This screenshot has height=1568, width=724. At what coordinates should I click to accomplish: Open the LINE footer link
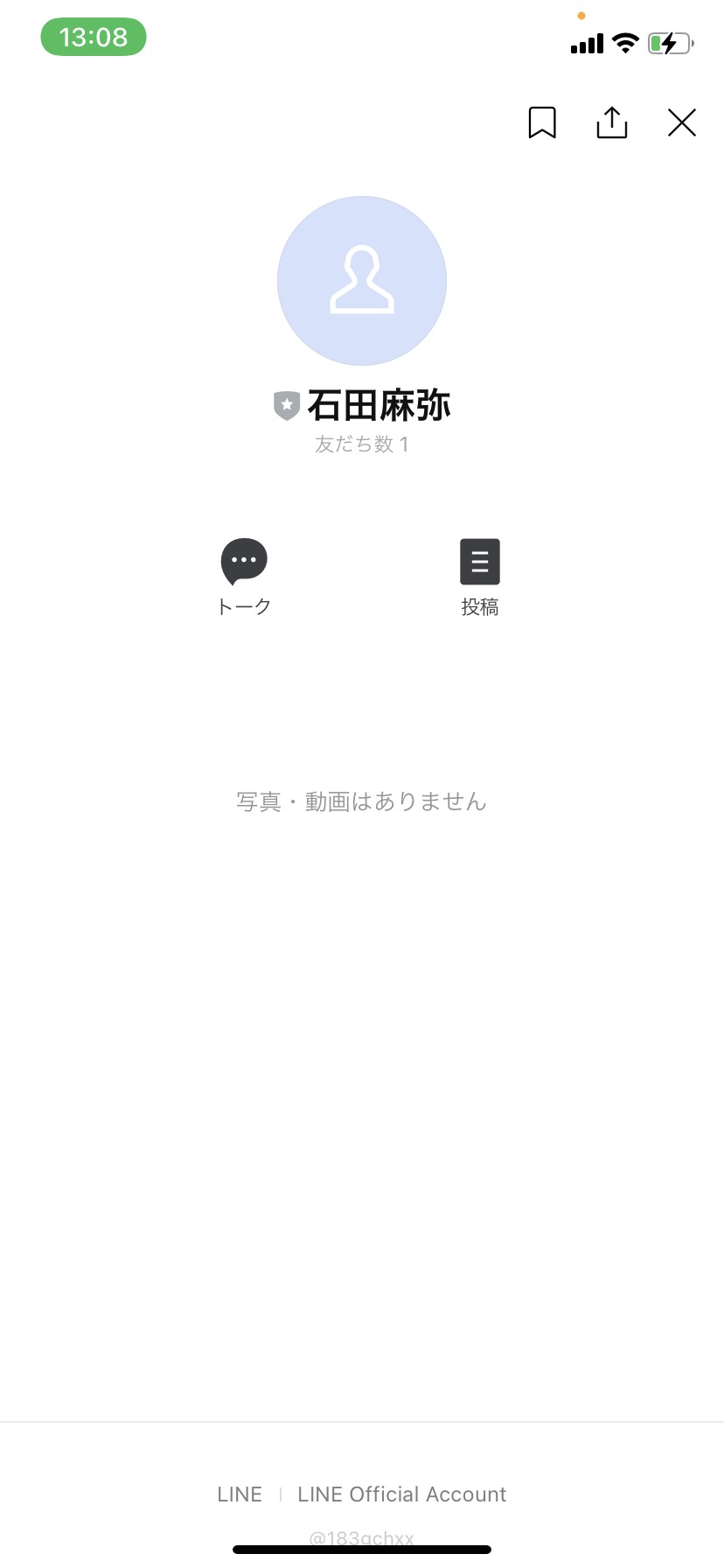click(240, 1494)
